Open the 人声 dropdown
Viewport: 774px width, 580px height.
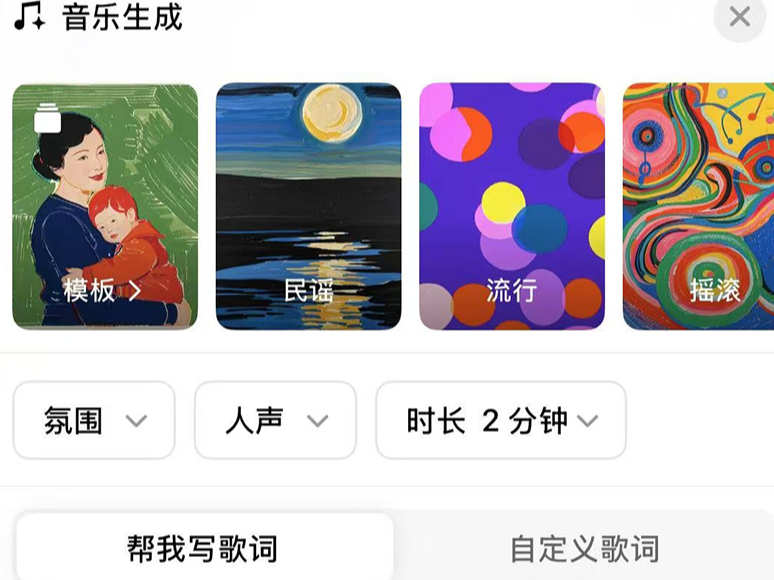tap(275, 420)
